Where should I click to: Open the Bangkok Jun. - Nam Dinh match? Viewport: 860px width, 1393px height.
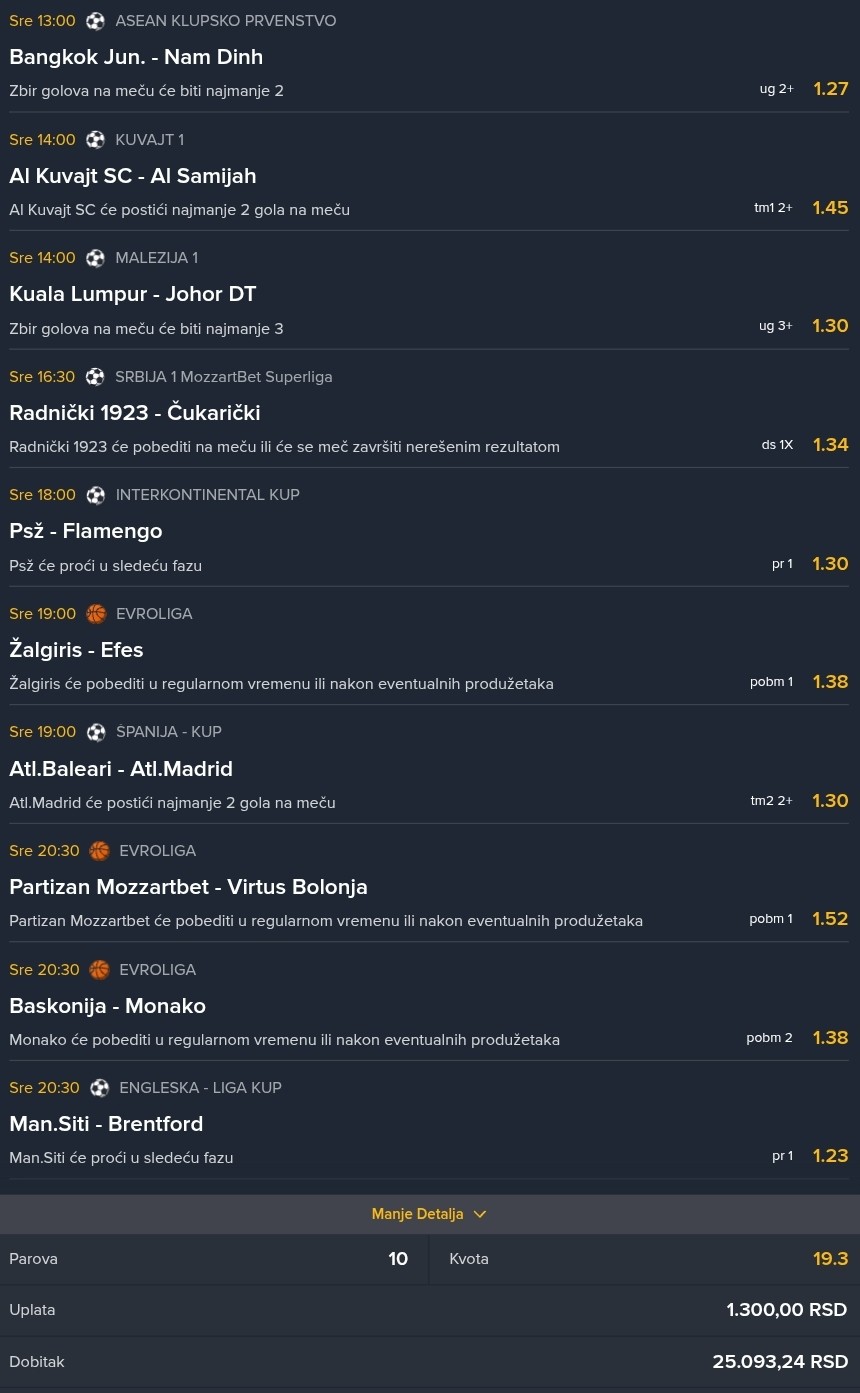click(x=136, y=57)
